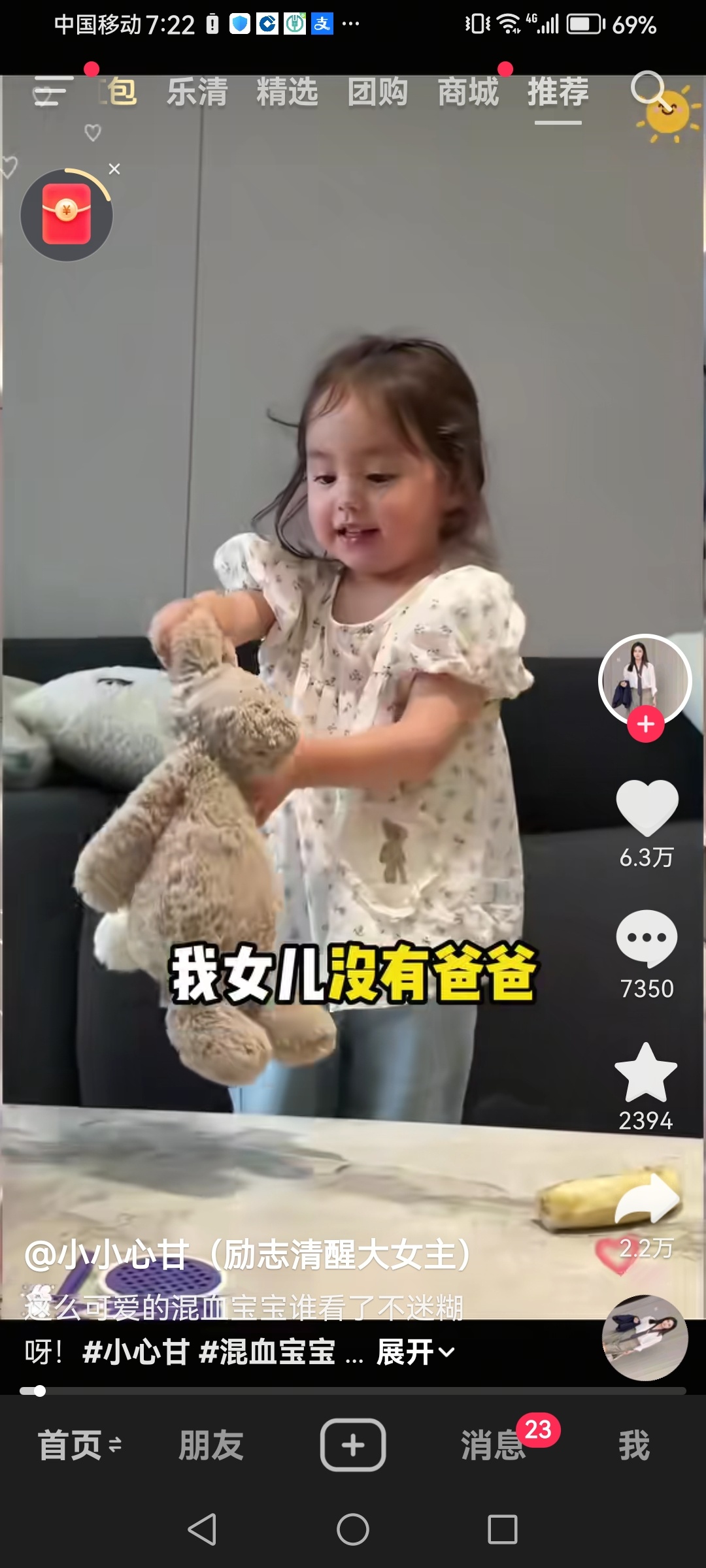The width and height of the screenshot is (706, 1568).
Task: Open the spinning music disc
Action: [x=645, y=1337]
